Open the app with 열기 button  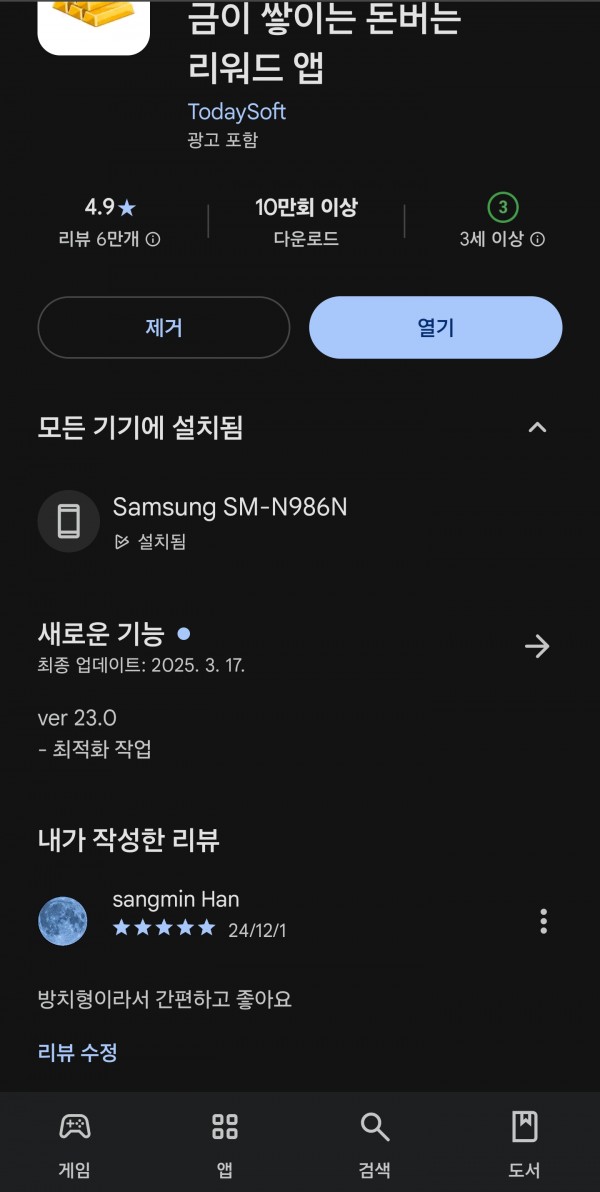(x=436, y=328)
